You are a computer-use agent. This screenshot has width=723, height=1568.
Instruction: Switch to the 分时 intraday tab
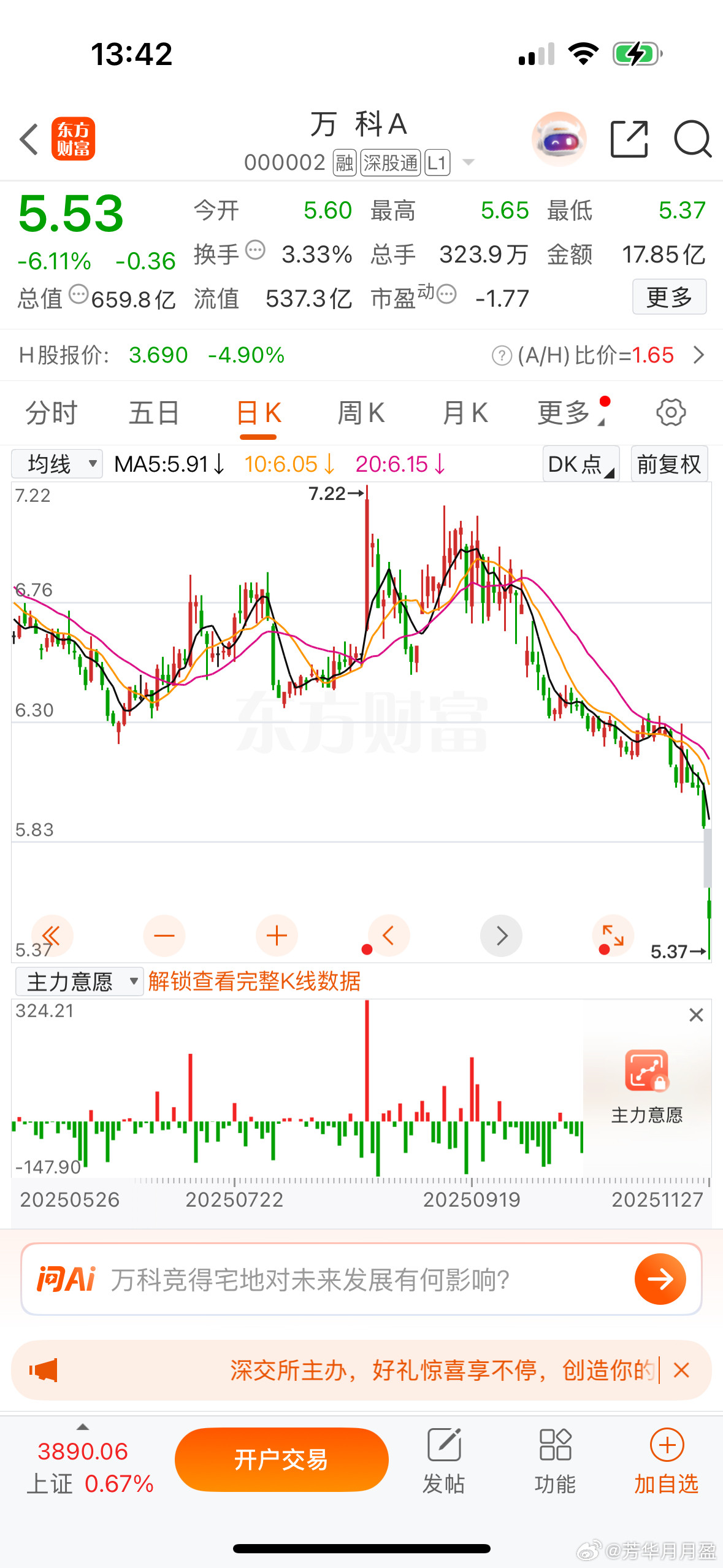tap(53, 412)
